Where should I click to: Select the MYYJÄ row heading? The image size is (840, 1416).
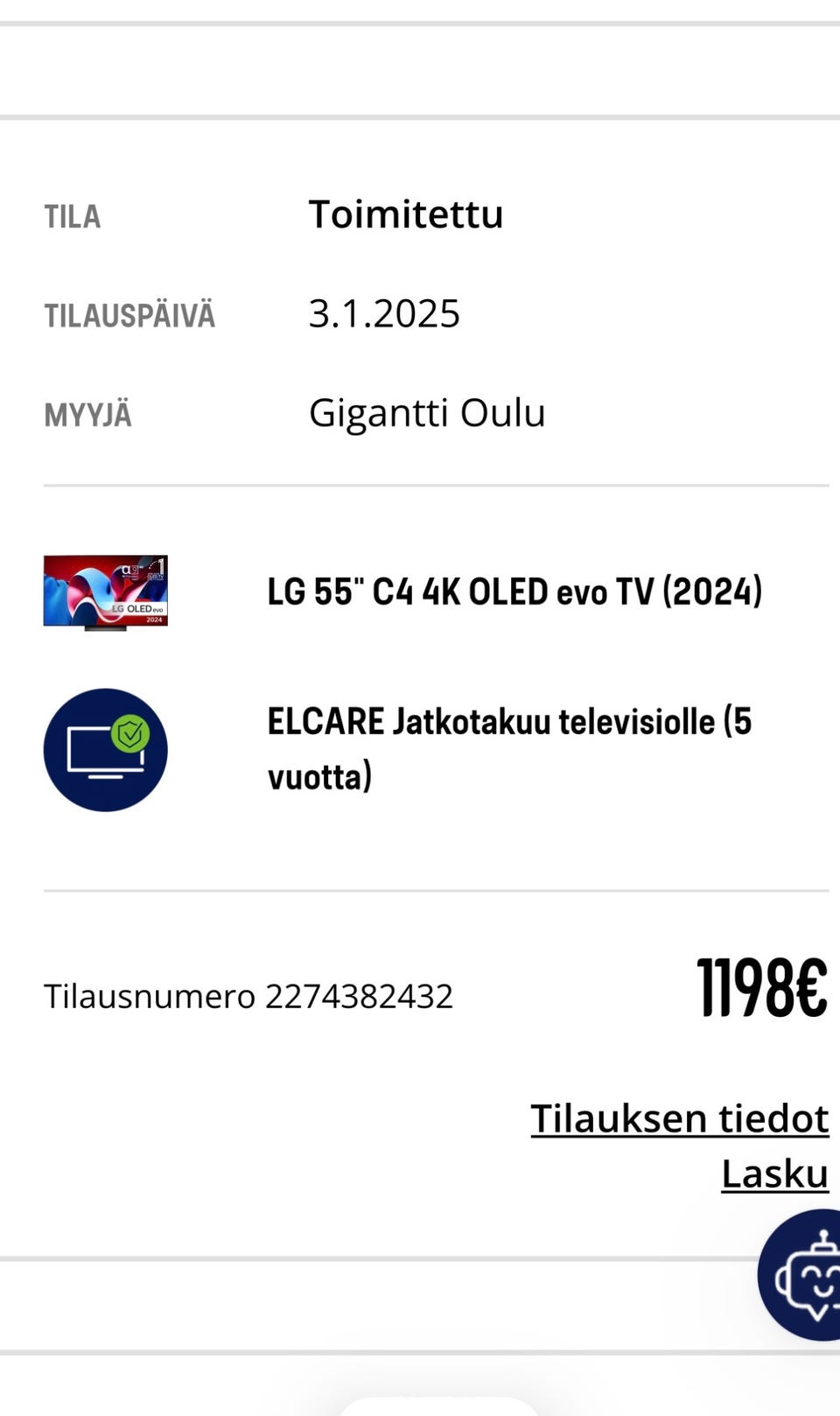[x=87, y=413]
